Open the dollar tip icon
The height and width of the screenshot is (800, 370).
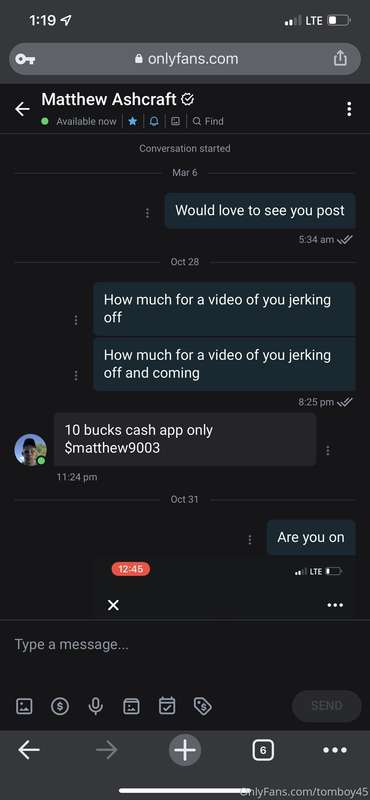60,706
